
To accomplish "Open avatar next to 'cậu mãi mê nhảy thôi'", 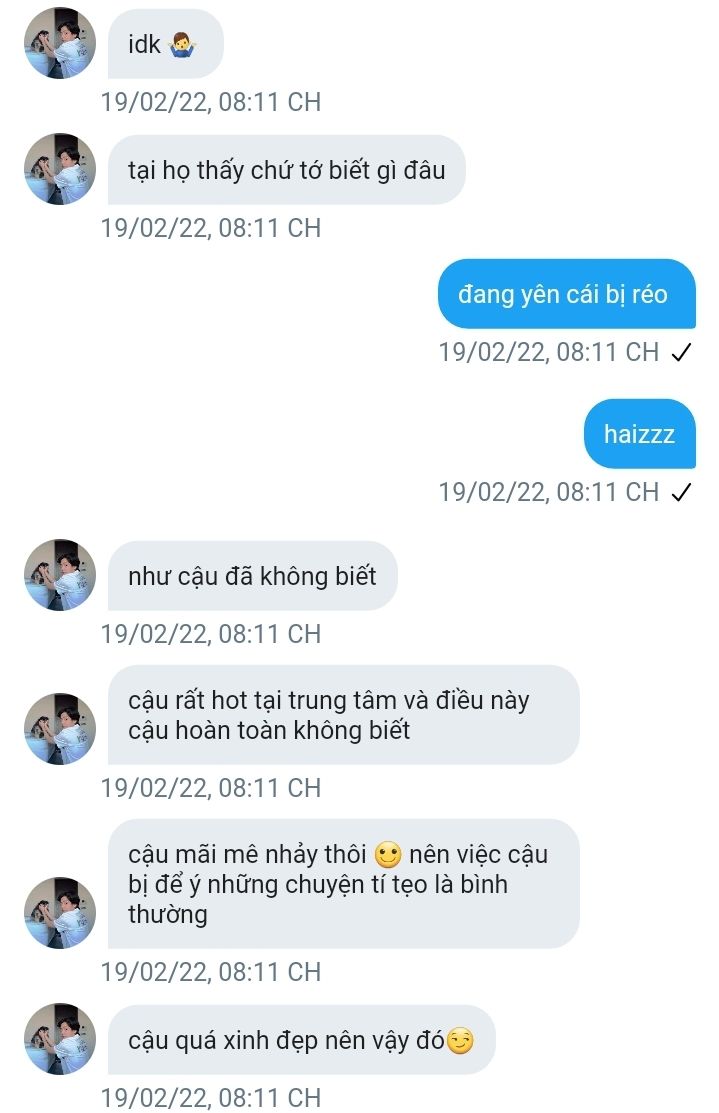I will (59, 913).
